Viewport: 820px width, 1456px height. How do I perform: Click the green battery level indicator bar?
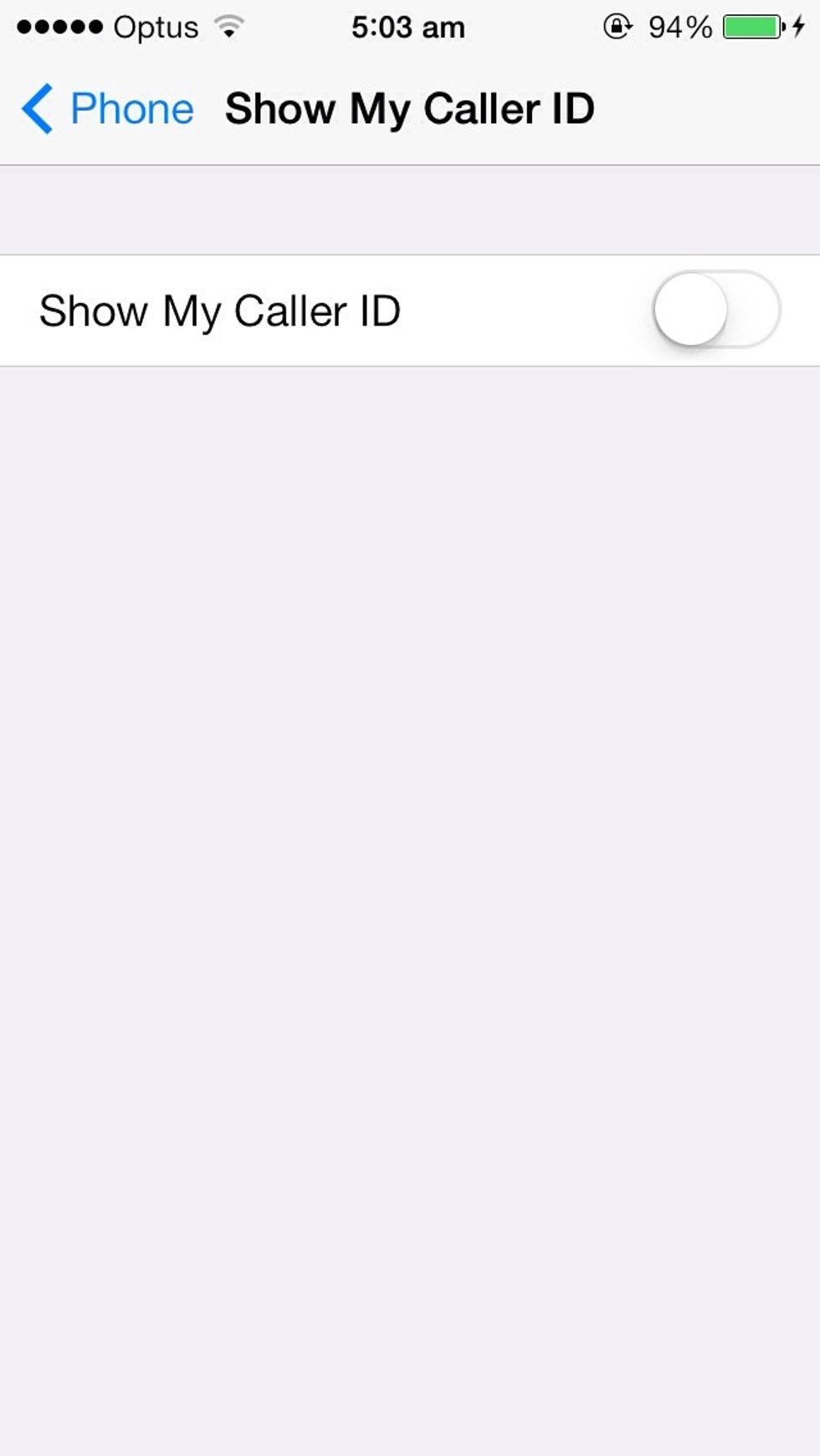point(747,26)
